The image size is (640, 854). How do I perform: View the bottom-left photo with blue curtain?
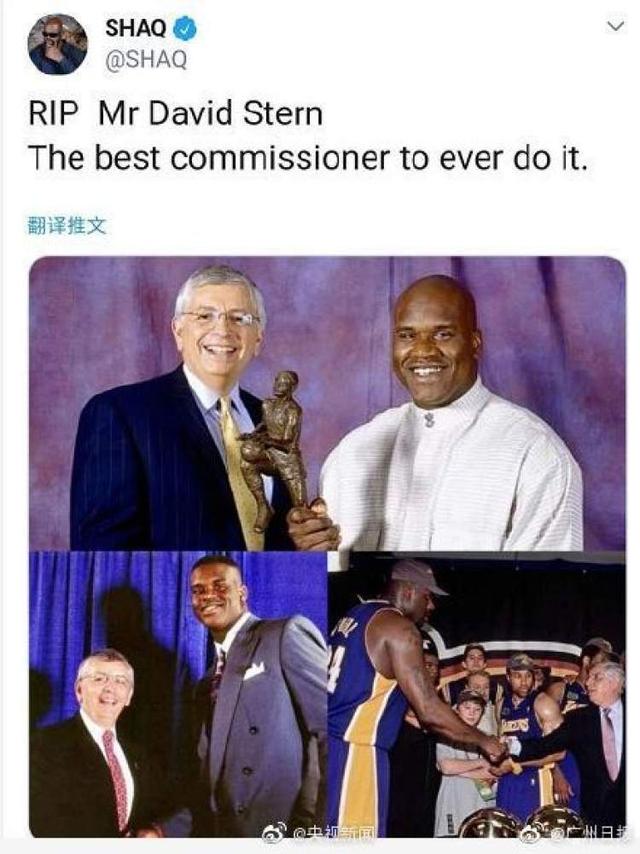pyautogui.click(x=177, y=694)
